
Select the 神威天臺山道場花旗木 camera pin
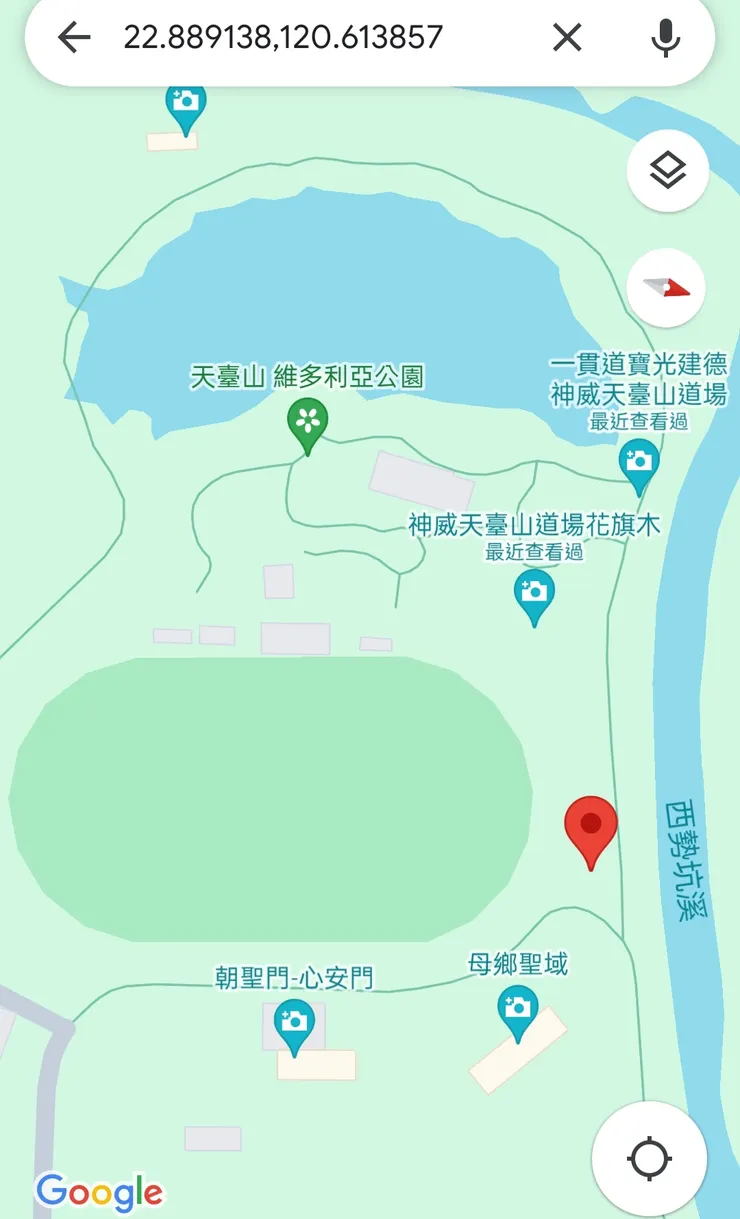(534, 594)
